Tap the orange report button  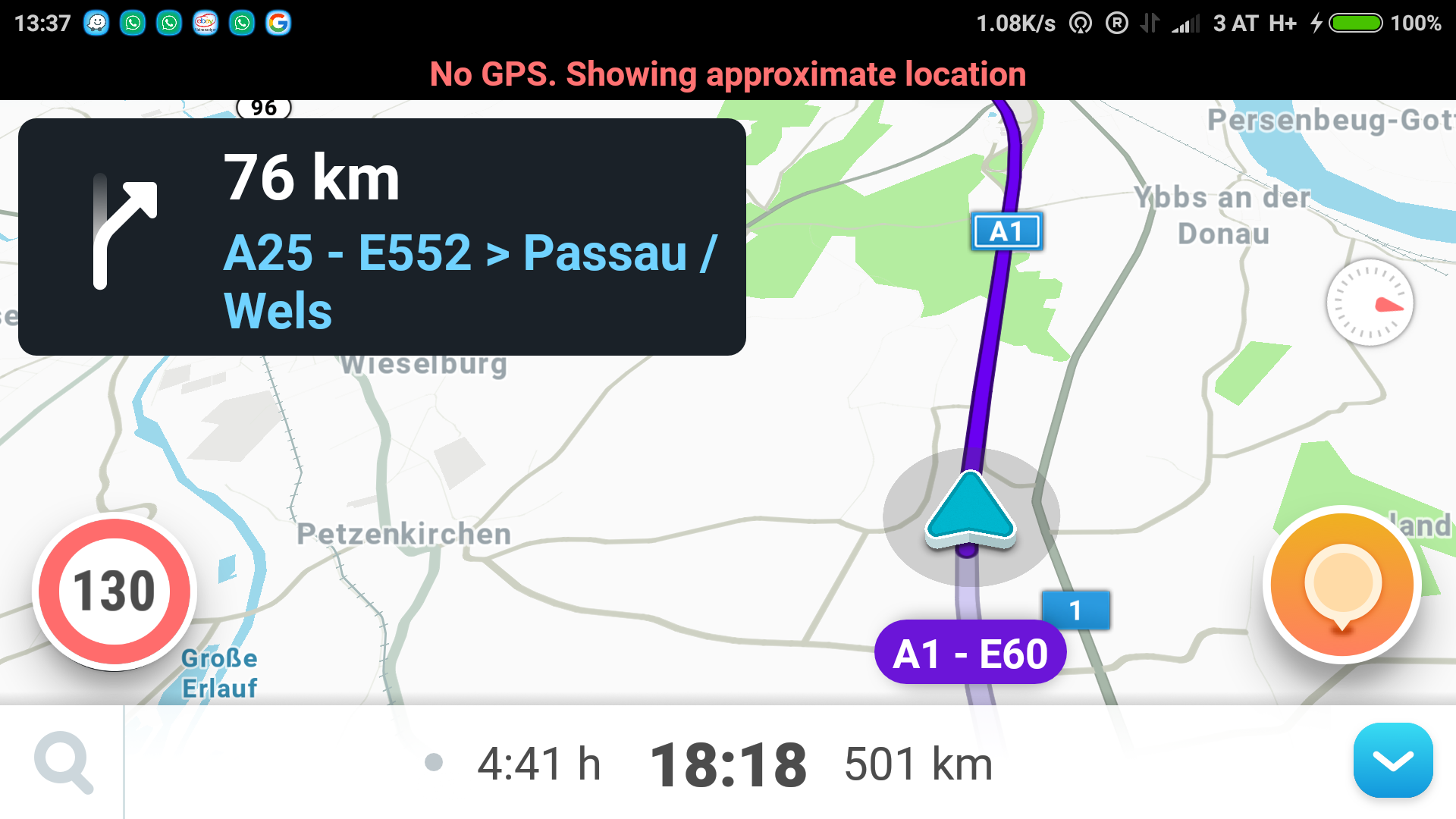[x=1342, y=585]
